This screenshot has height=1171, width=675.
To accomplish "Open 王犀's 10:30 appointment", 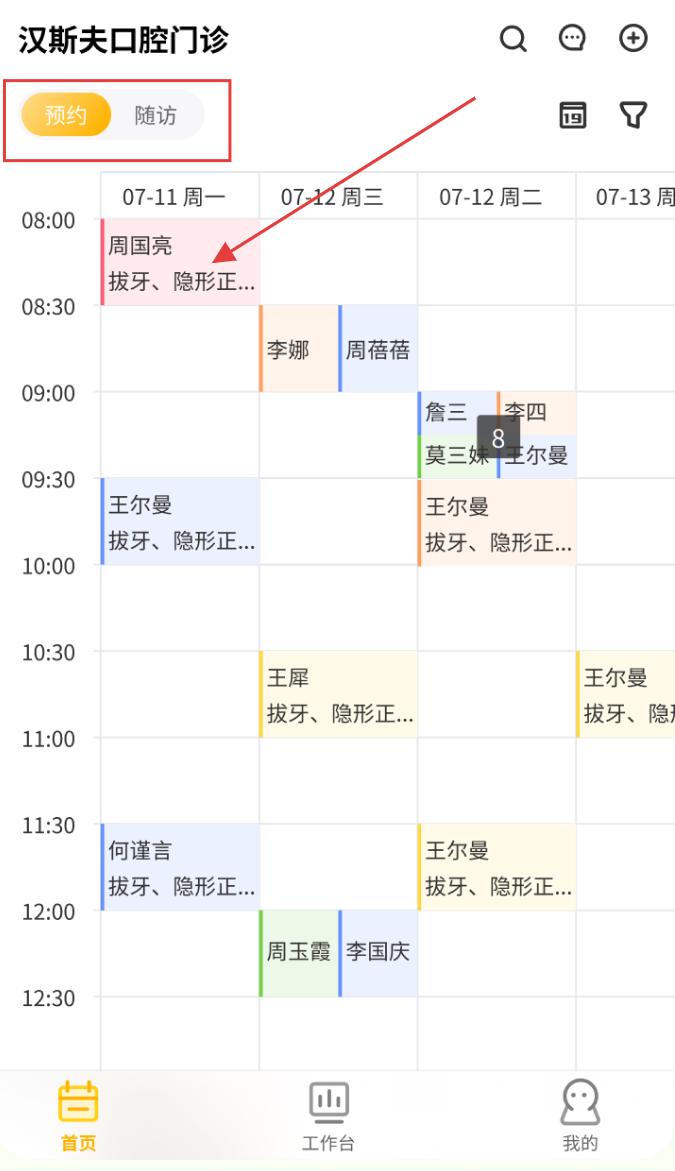I will tap(338, 695).
